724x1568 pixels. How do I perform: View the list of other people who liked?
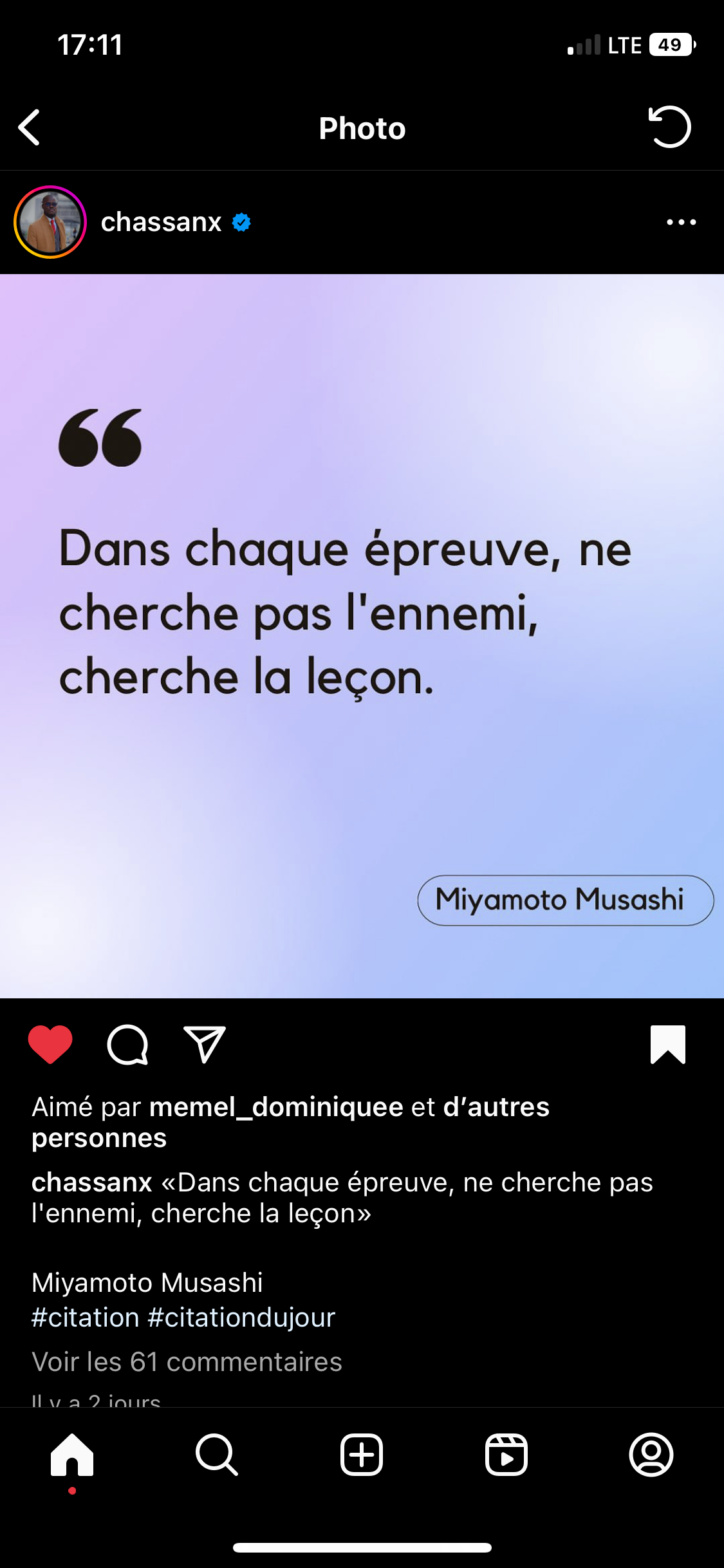point(291,1123)
